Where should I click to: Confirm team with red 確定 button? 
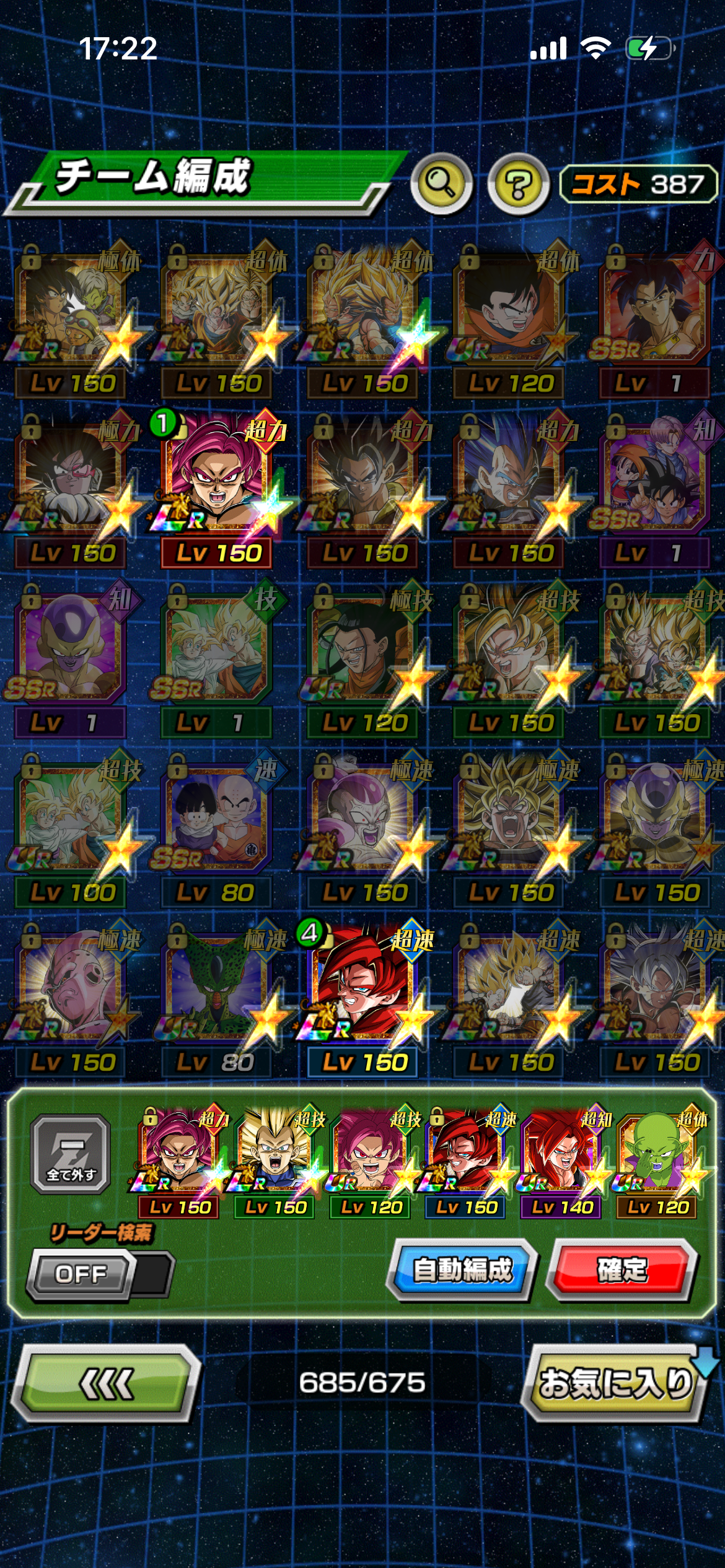[623, 1270]
